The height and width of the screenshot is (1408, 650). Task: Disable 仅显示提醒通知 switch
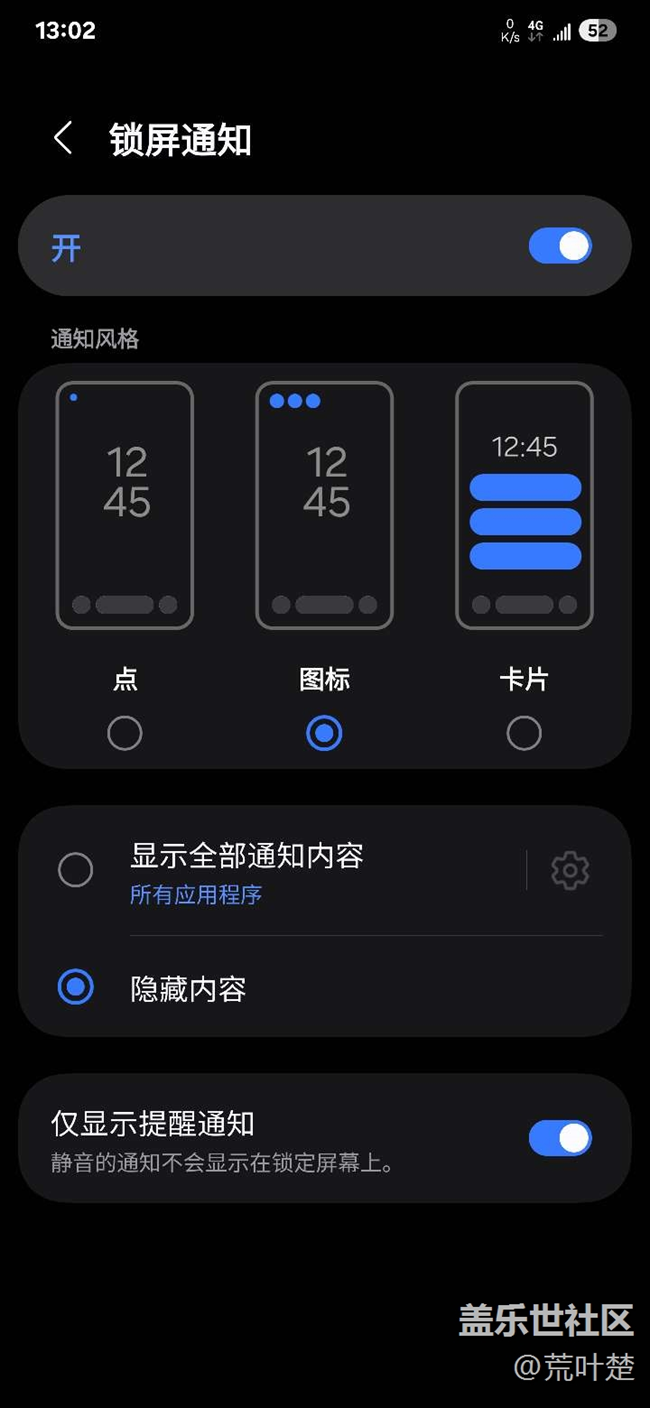tap(560, 1138)
